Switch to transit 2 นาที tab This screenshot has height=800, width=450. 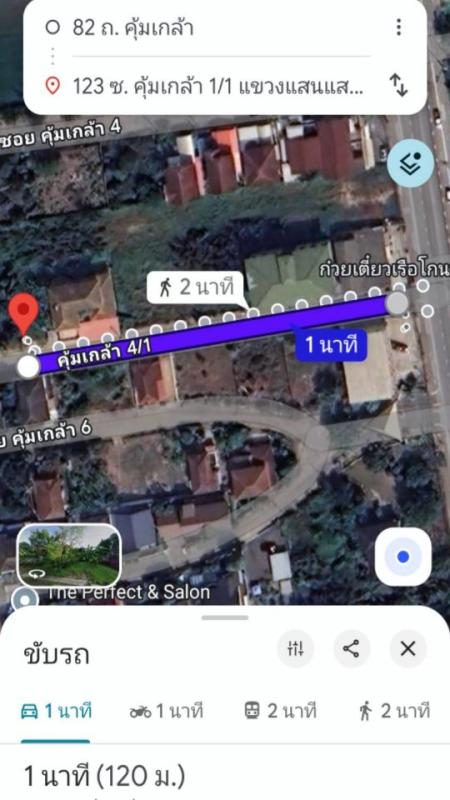[280, 711]
